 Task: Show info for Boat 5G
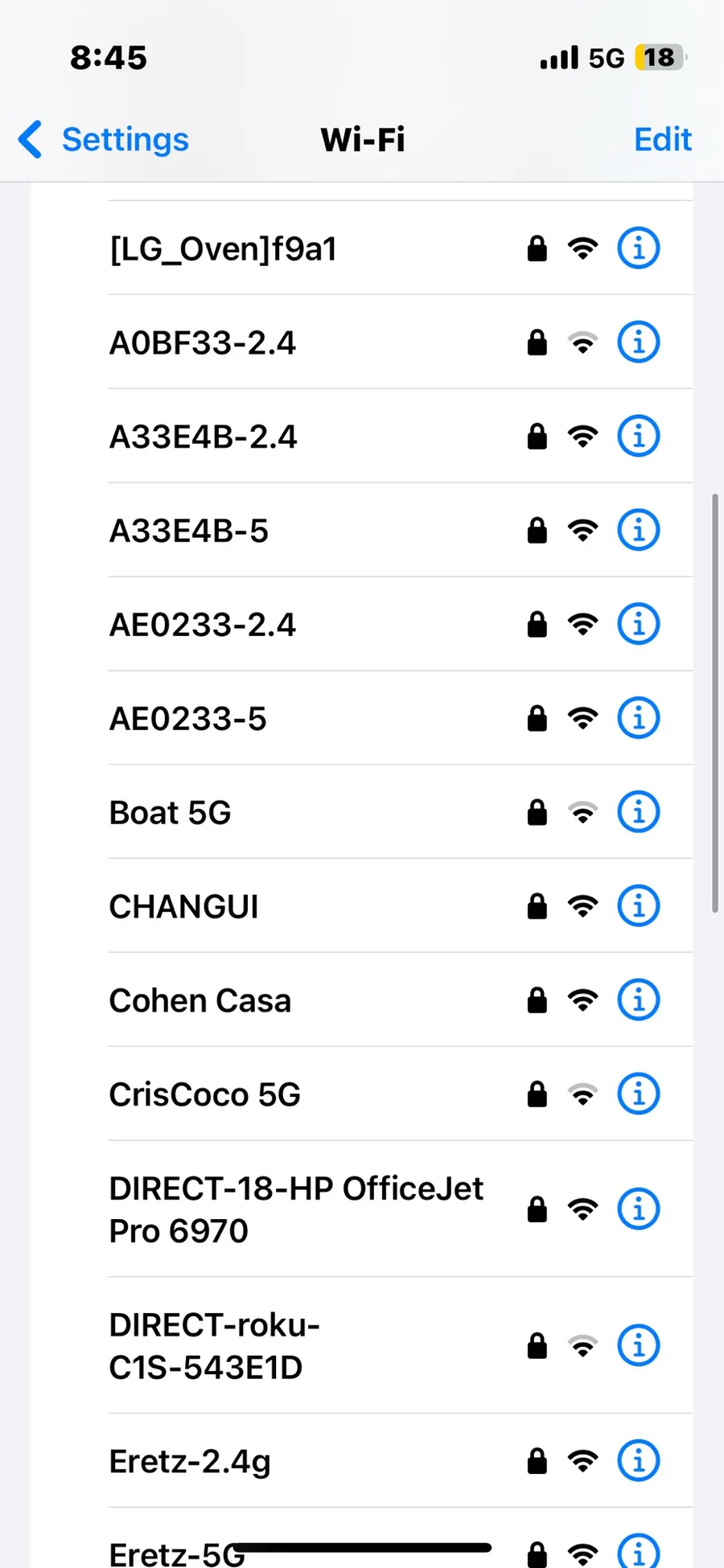pos(639,812)
